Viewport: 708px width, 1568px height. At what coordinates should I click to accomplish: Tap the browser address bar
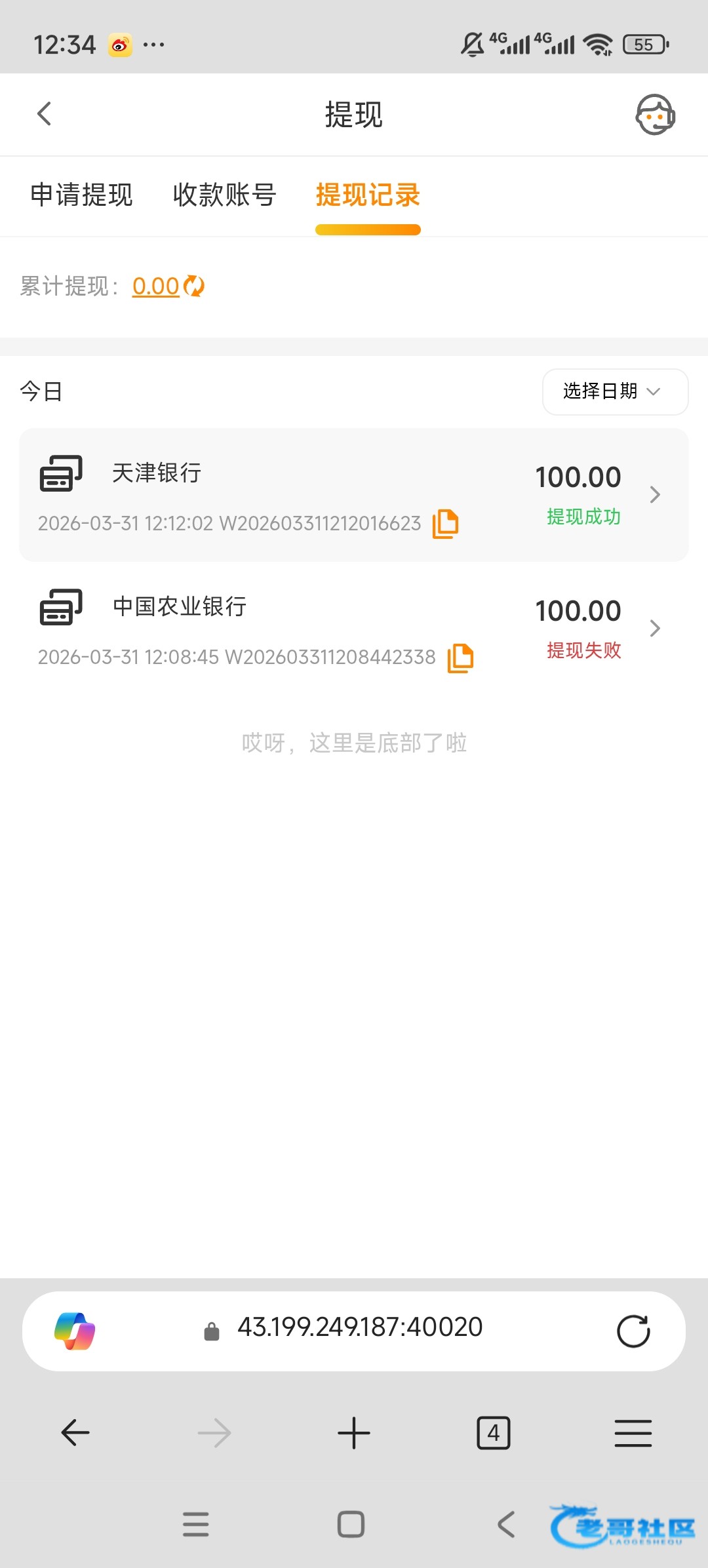[359, 1327]
